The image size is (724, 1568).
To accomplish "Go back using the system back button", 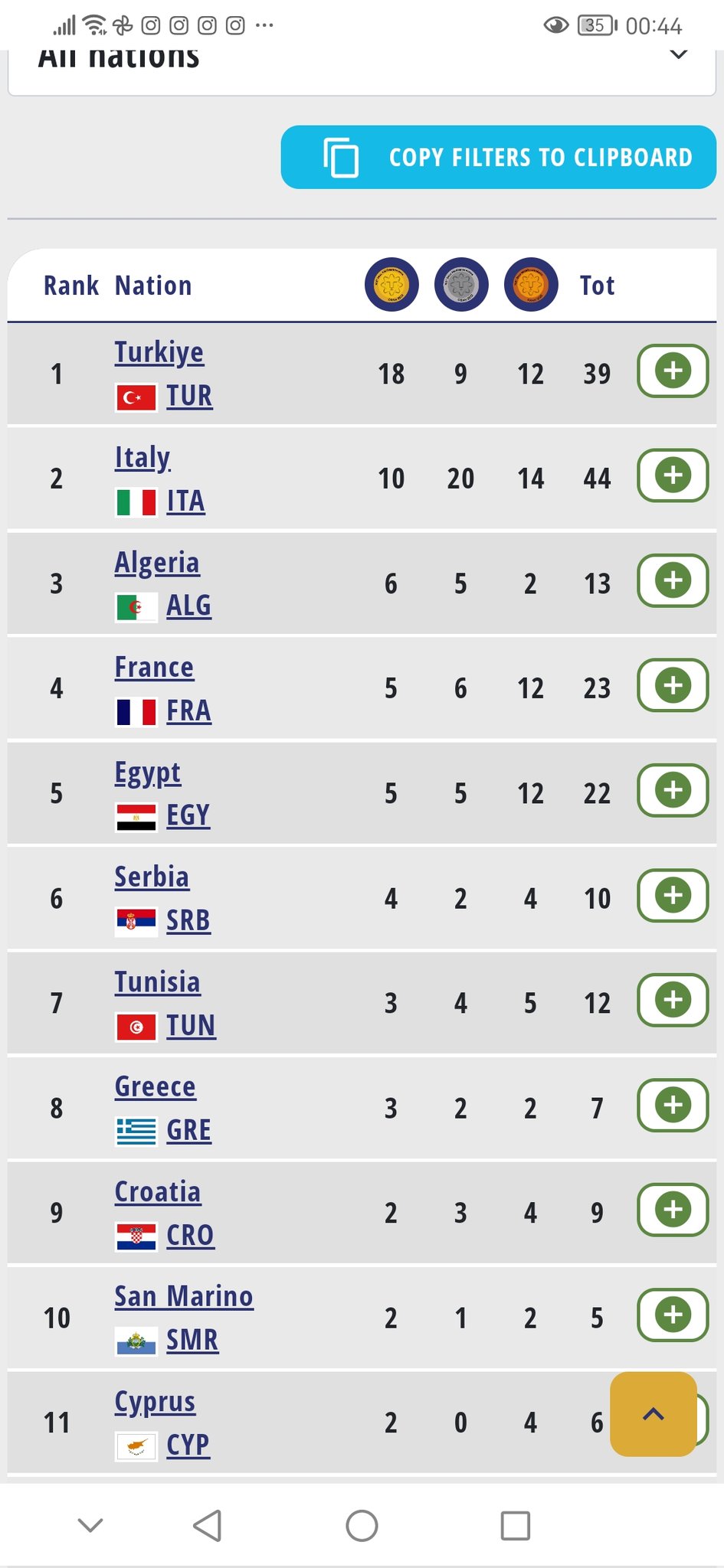I will 208,1525.
